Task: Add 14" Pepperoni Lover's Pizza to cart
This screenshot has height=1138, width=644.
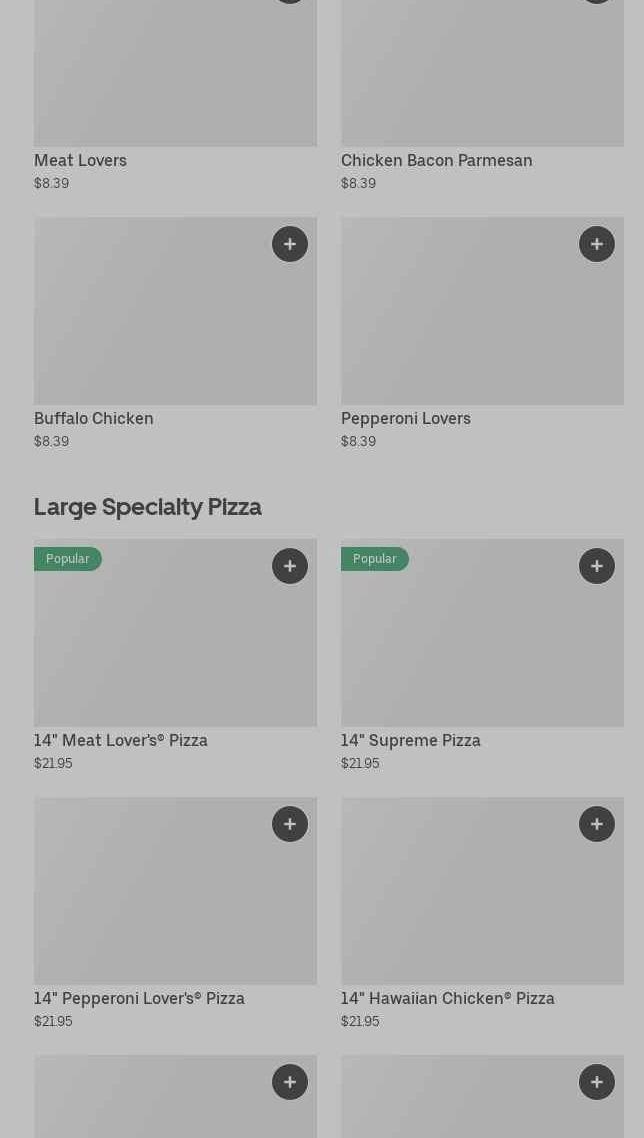Action: click(x=290, y=824)
